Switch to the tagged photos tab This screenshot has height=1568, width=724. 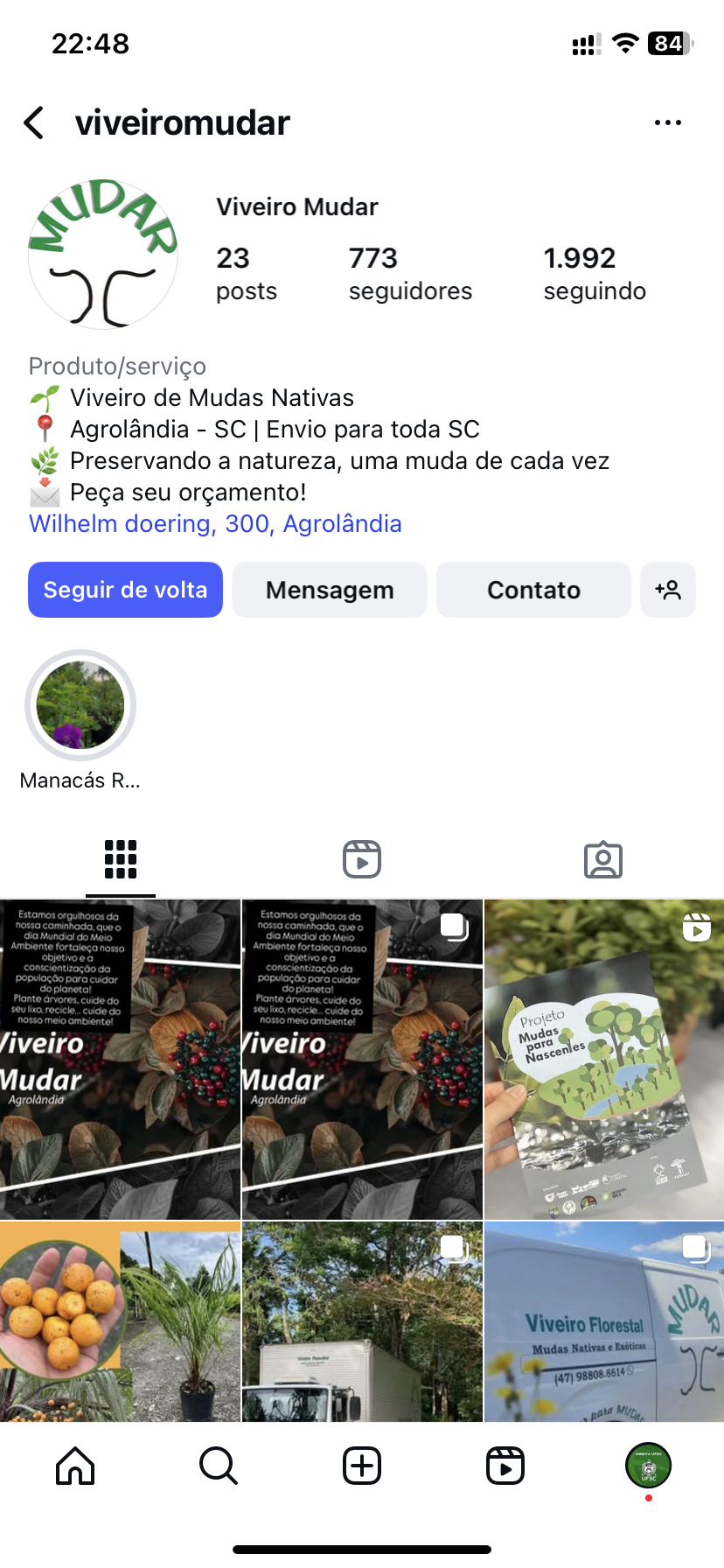tap(603, 859)
